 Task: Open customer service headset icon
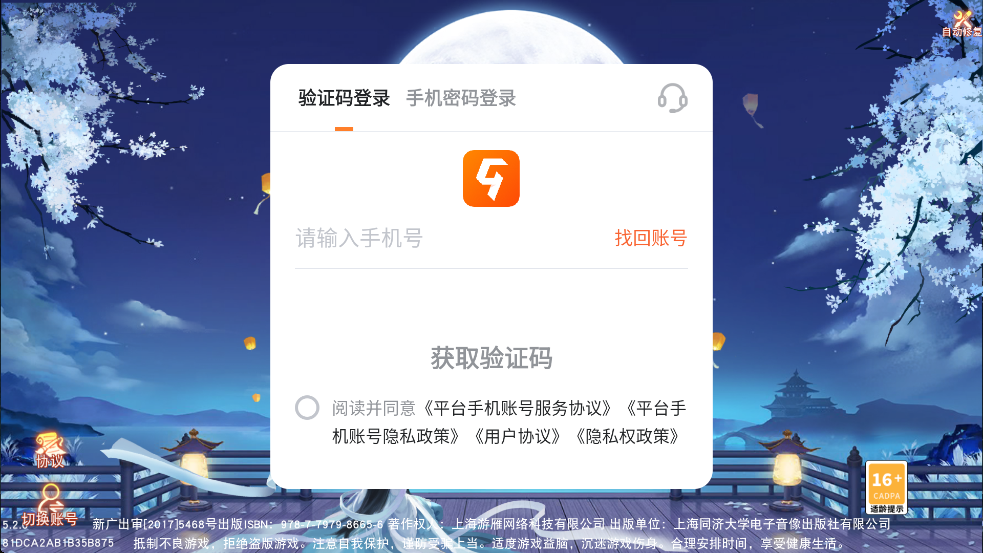pyautogui.click(x=672, y=98)
